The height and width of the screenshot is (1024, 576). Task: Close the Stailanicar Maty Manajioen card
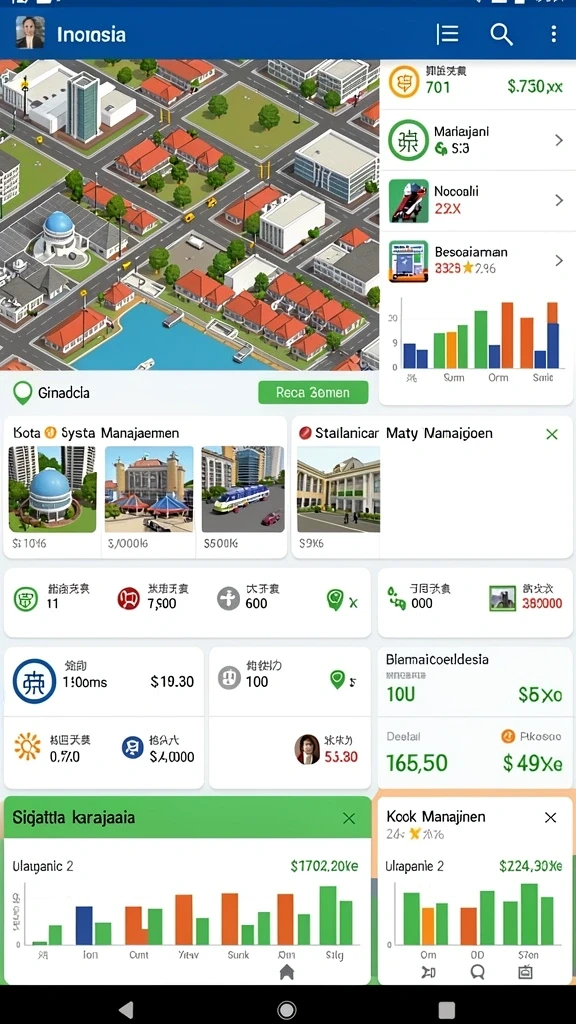[552, 434]
